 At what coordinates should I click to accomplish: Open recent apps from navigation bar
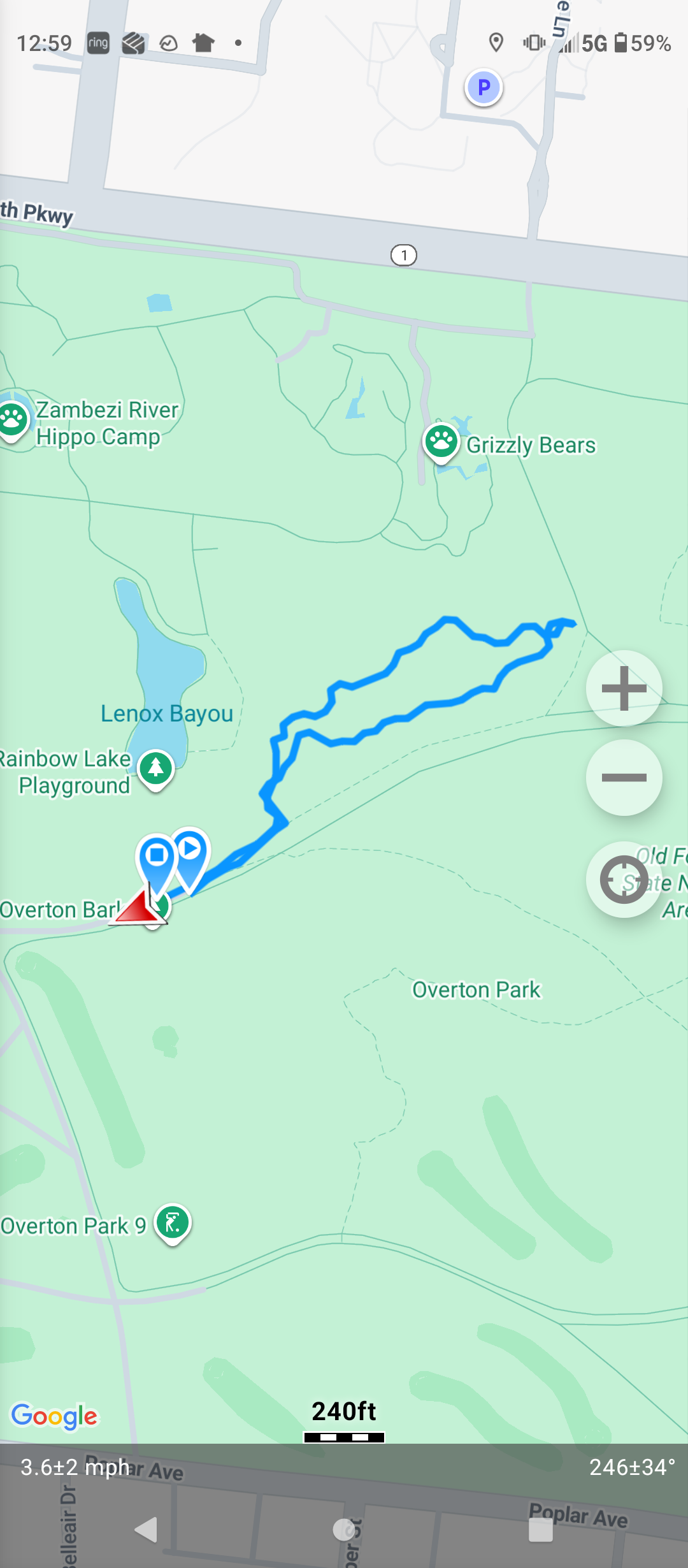click(540, 1530)
